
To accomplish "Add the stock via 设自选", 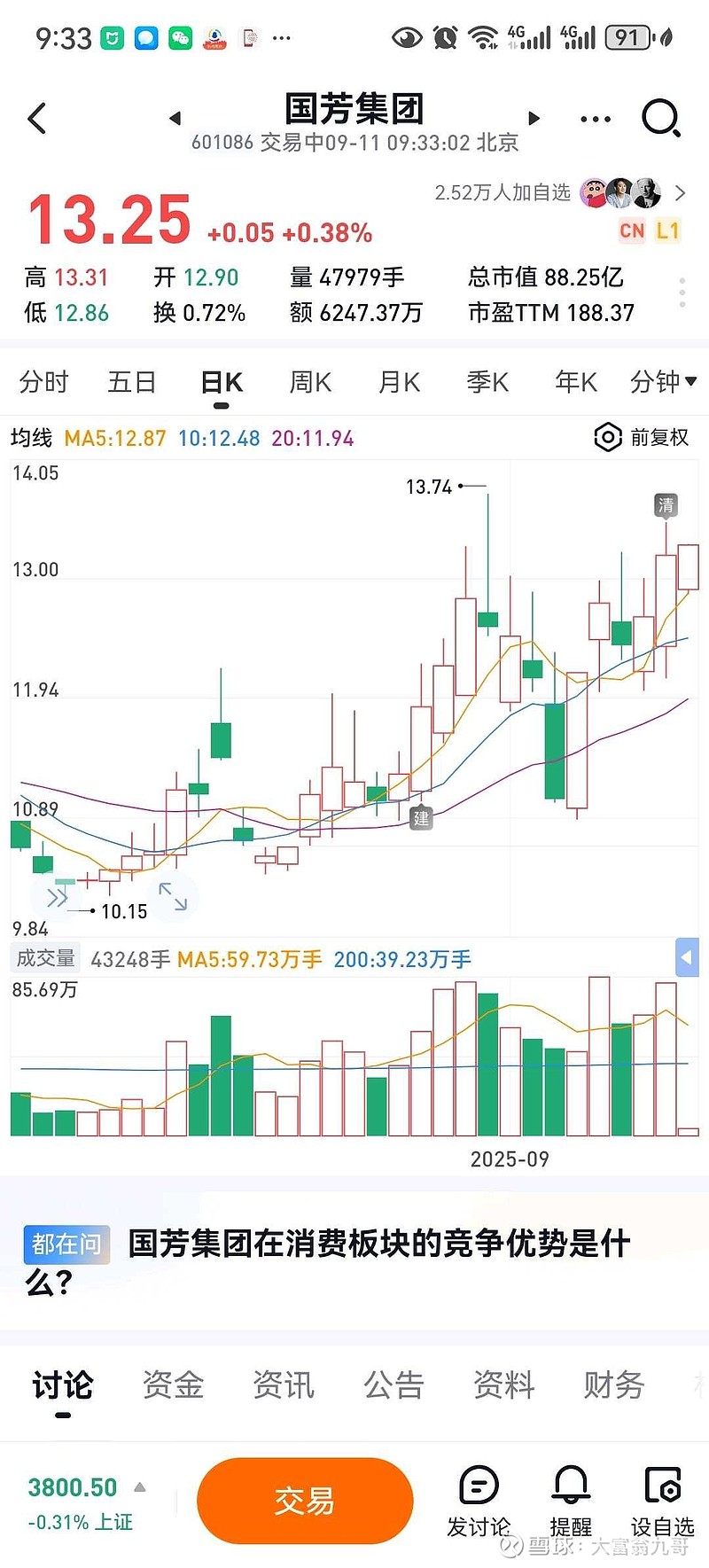I will pyautogui.click(x=662, y=1502).
